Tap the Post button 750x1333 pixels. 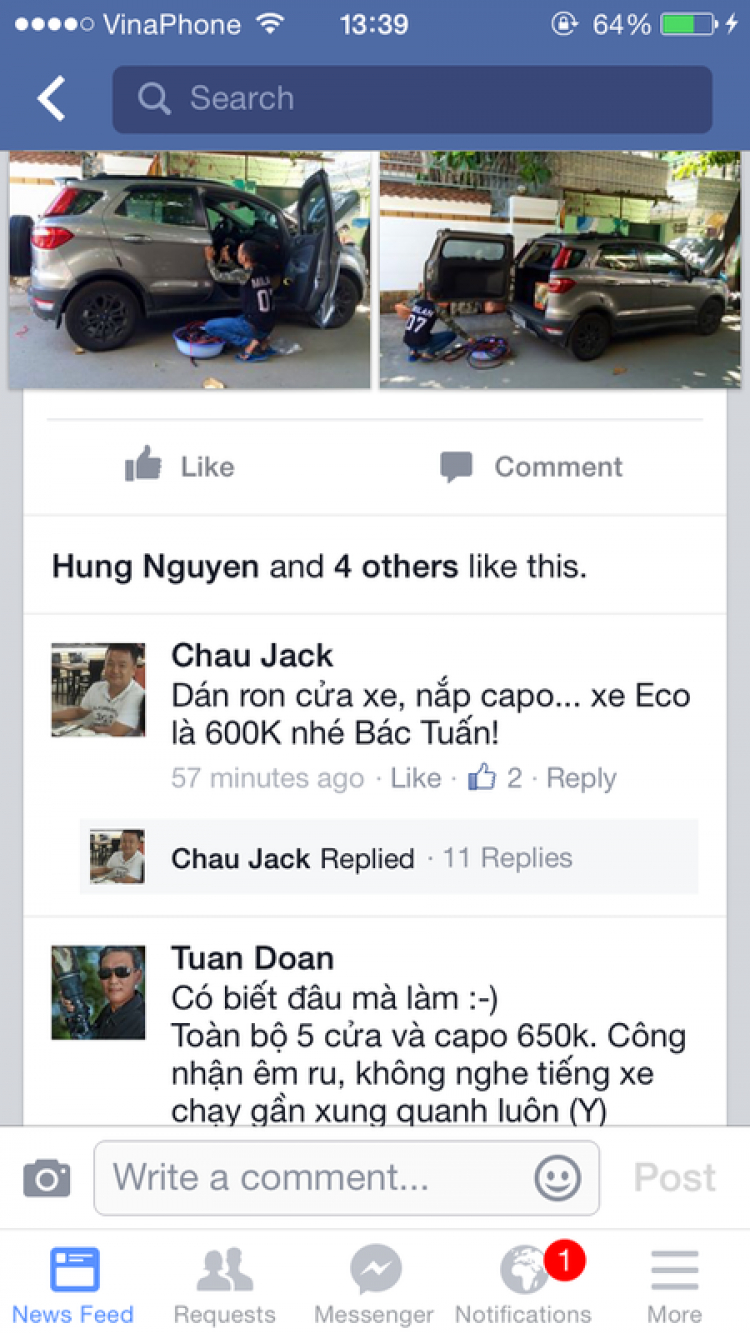pos(675,1178)
